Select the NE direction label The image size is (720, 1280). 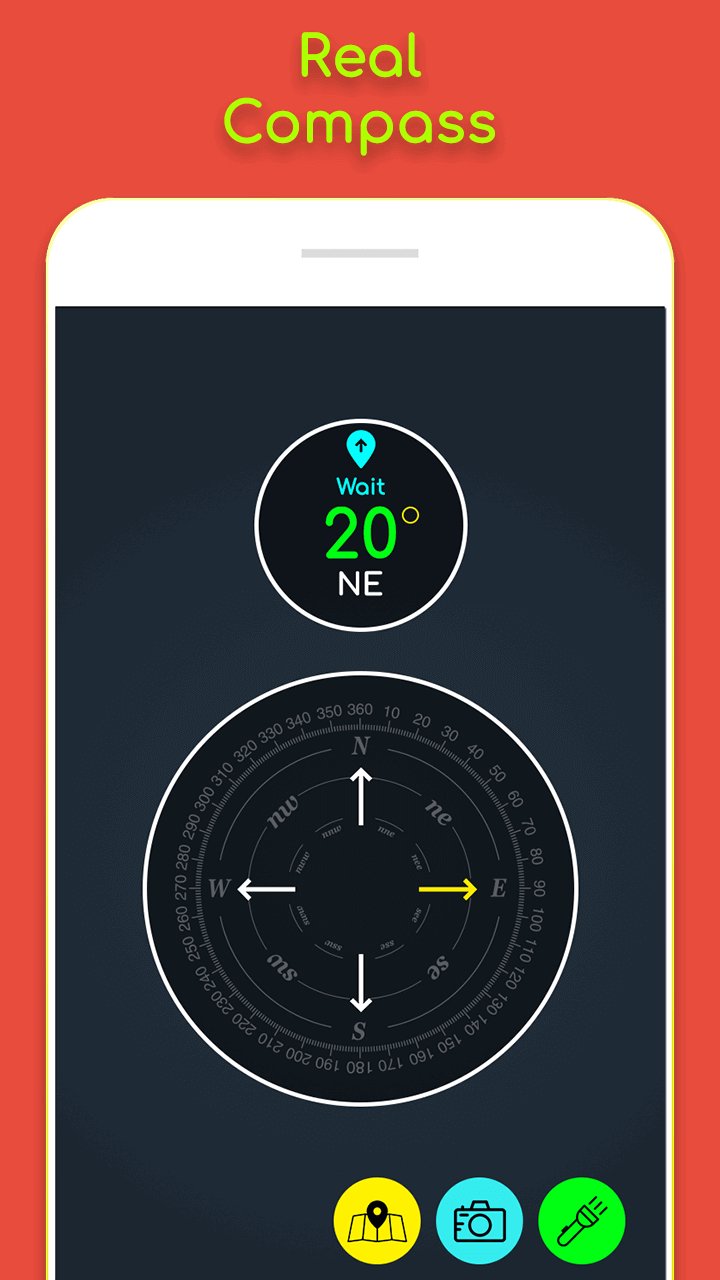click(x=360, y=583)
